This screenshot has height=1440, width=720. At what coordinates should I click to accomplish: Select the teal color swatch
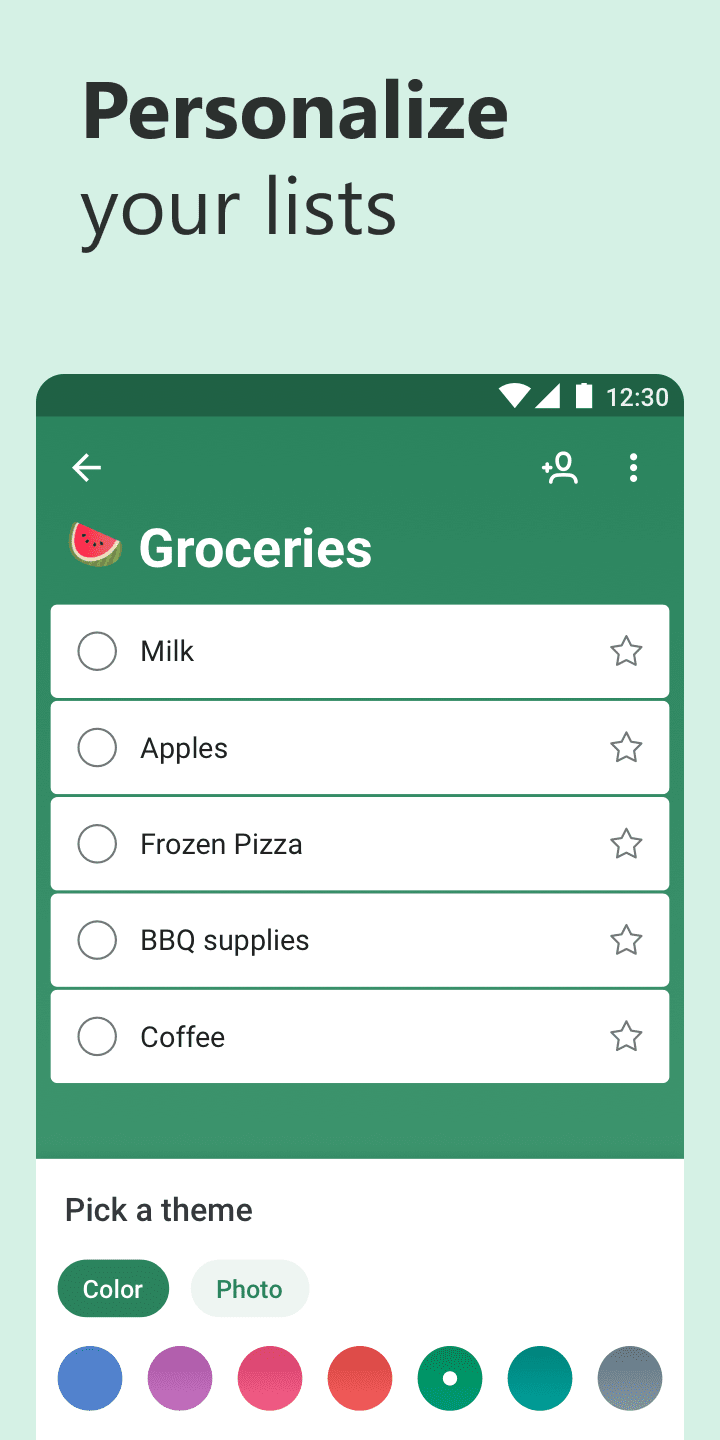tap(540, 1378)
